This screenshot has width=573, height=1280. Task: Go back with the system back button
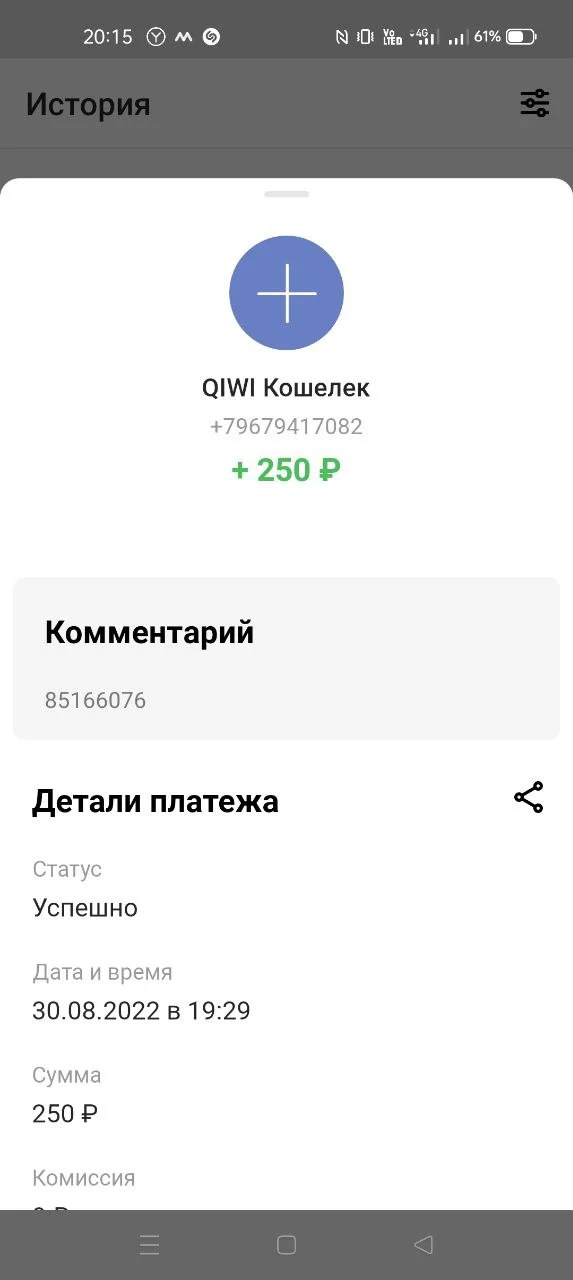tap(423, 1245)
